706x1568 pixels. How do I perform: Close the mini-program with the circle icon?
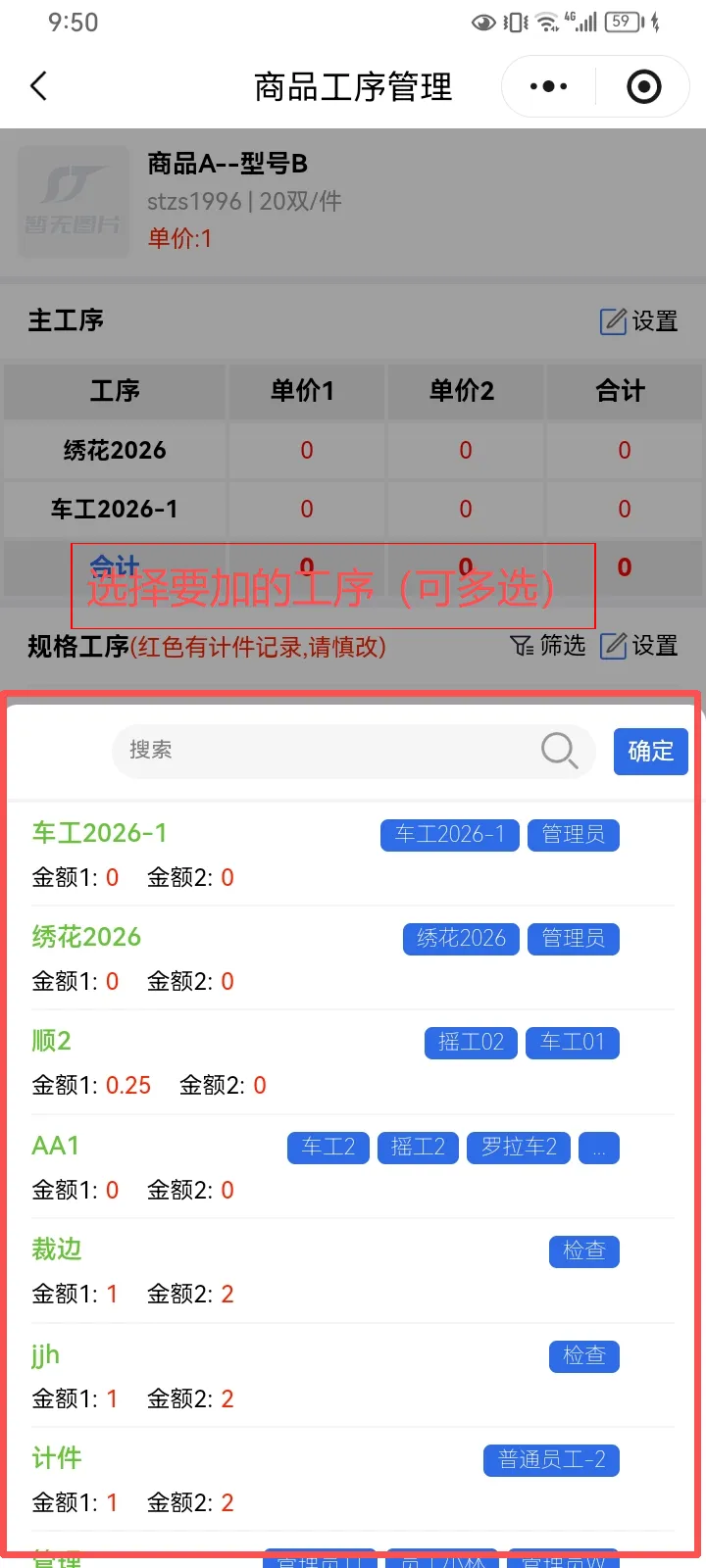(x=643, y=86)
